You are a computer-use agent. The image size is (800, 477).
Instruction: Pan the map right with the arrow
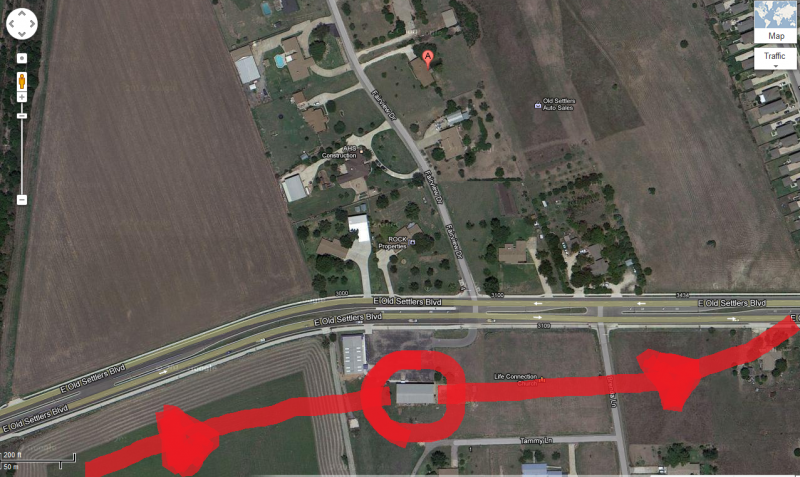pyautogui.click(x=33, y=23)
